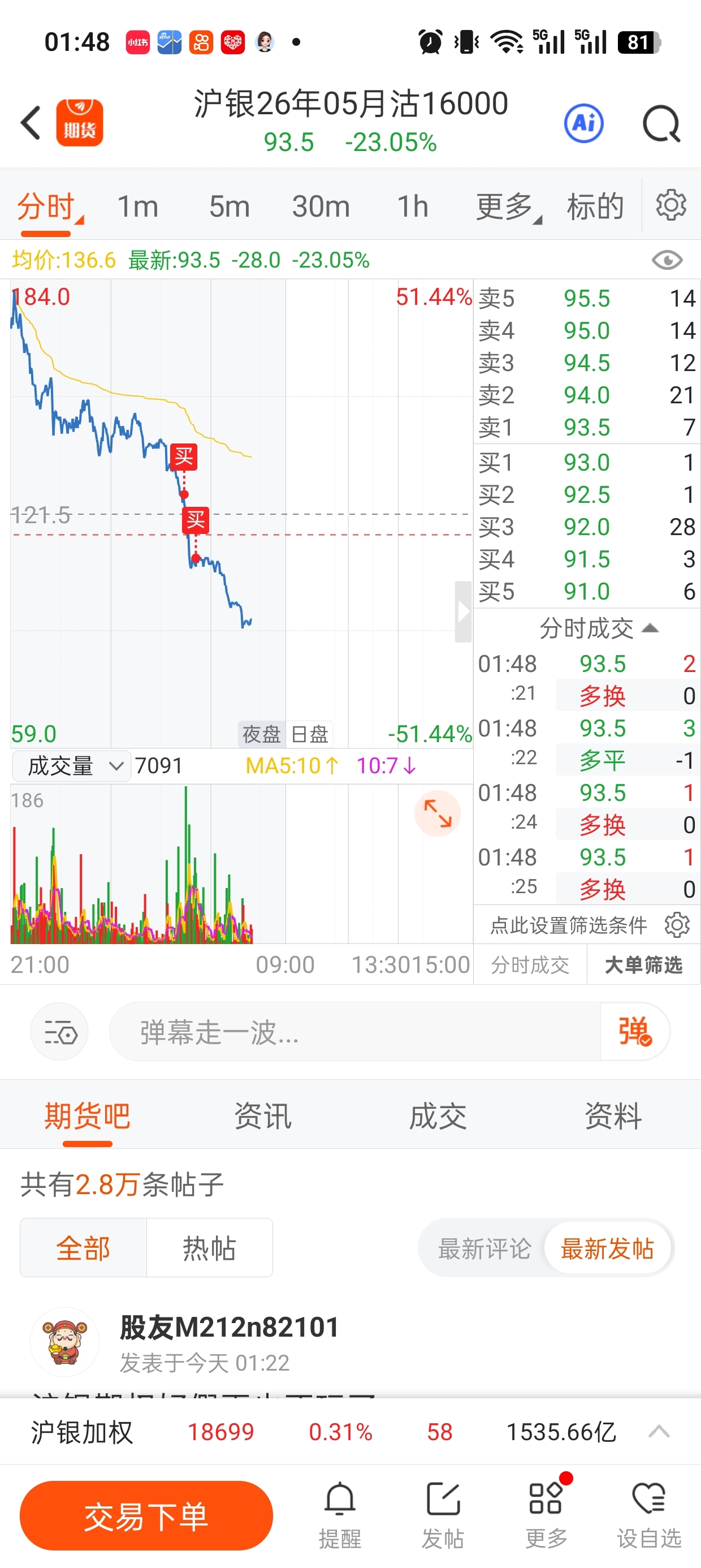Image resolution: width=701 pixels, height=1568 pixels.
Task: Toggle the eye visibility icon
Action: point(667,260)
